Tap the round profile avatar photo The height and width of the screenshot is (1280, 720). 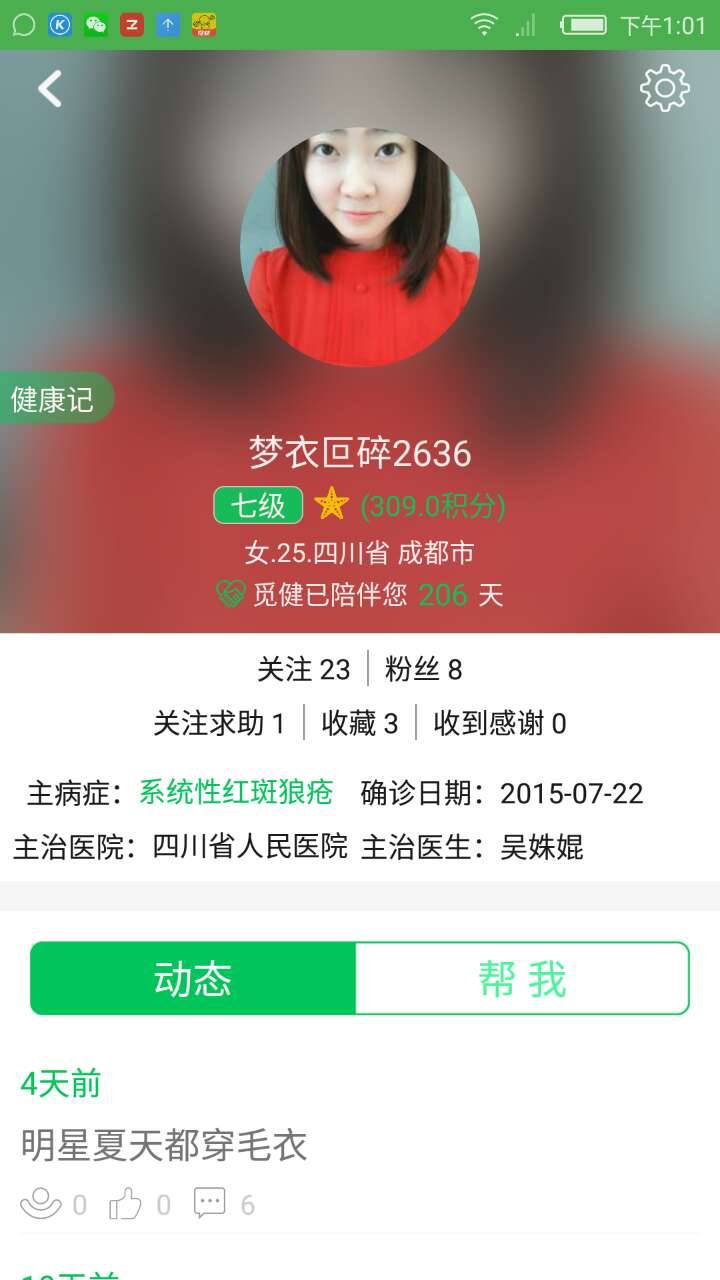360,246
